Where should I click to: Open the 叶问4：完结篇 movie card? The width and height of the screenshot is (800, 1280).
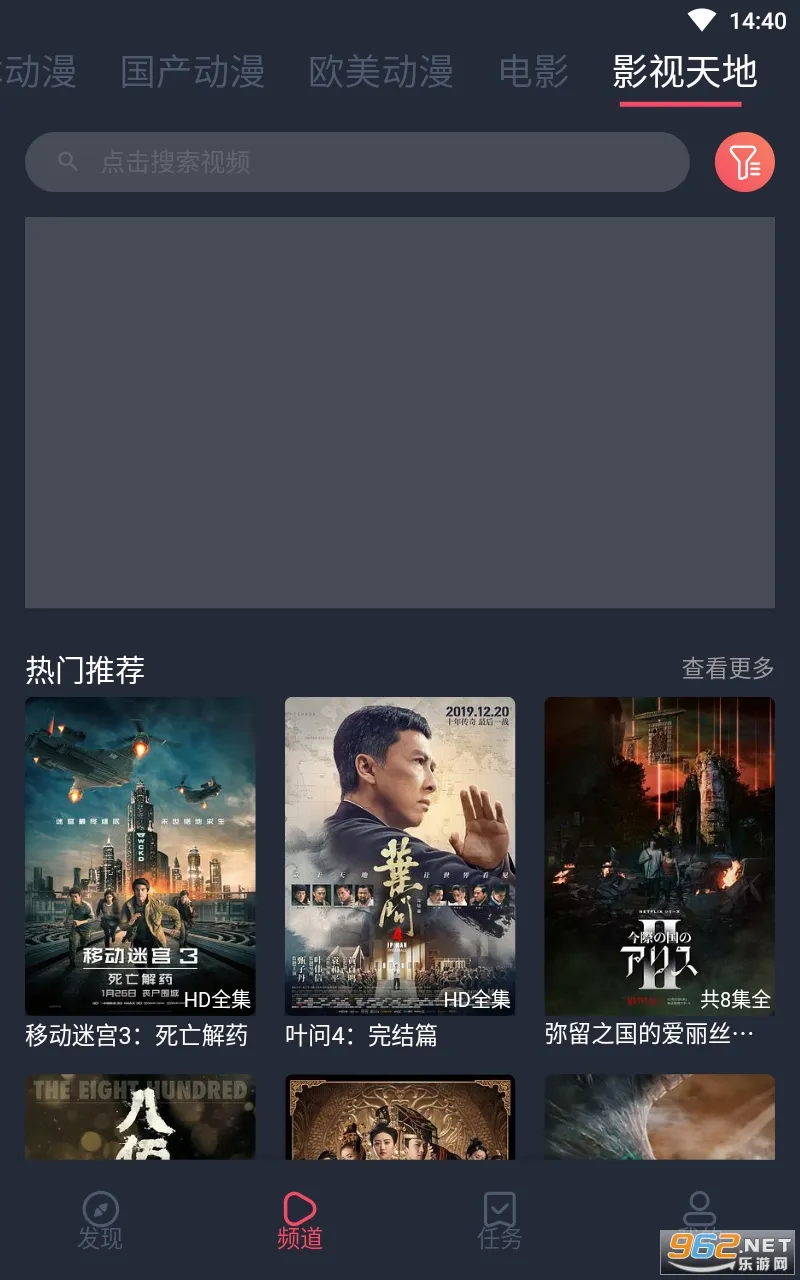click(400, 856)
